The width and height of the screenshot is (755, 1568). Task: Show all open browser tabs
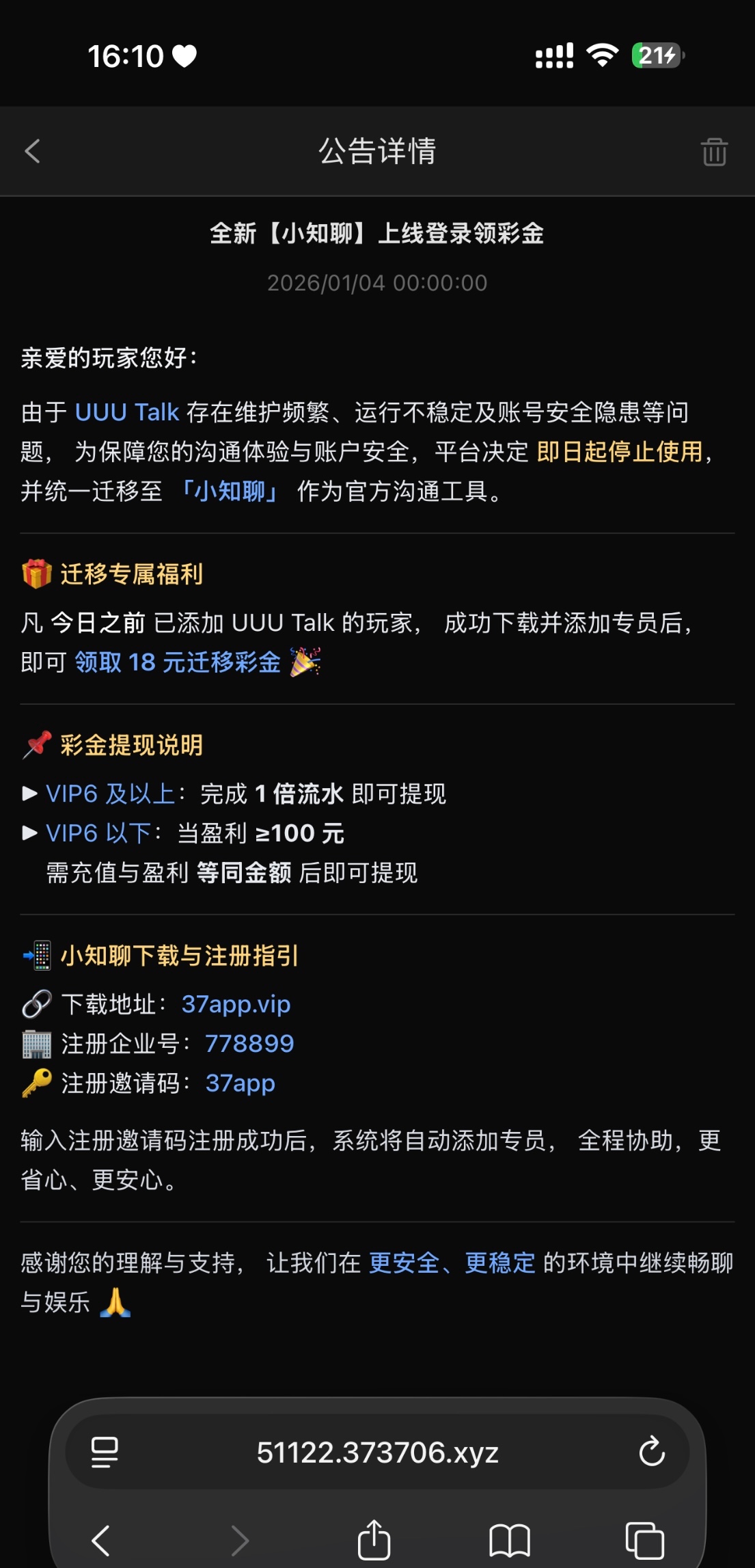pos(644,1541)
